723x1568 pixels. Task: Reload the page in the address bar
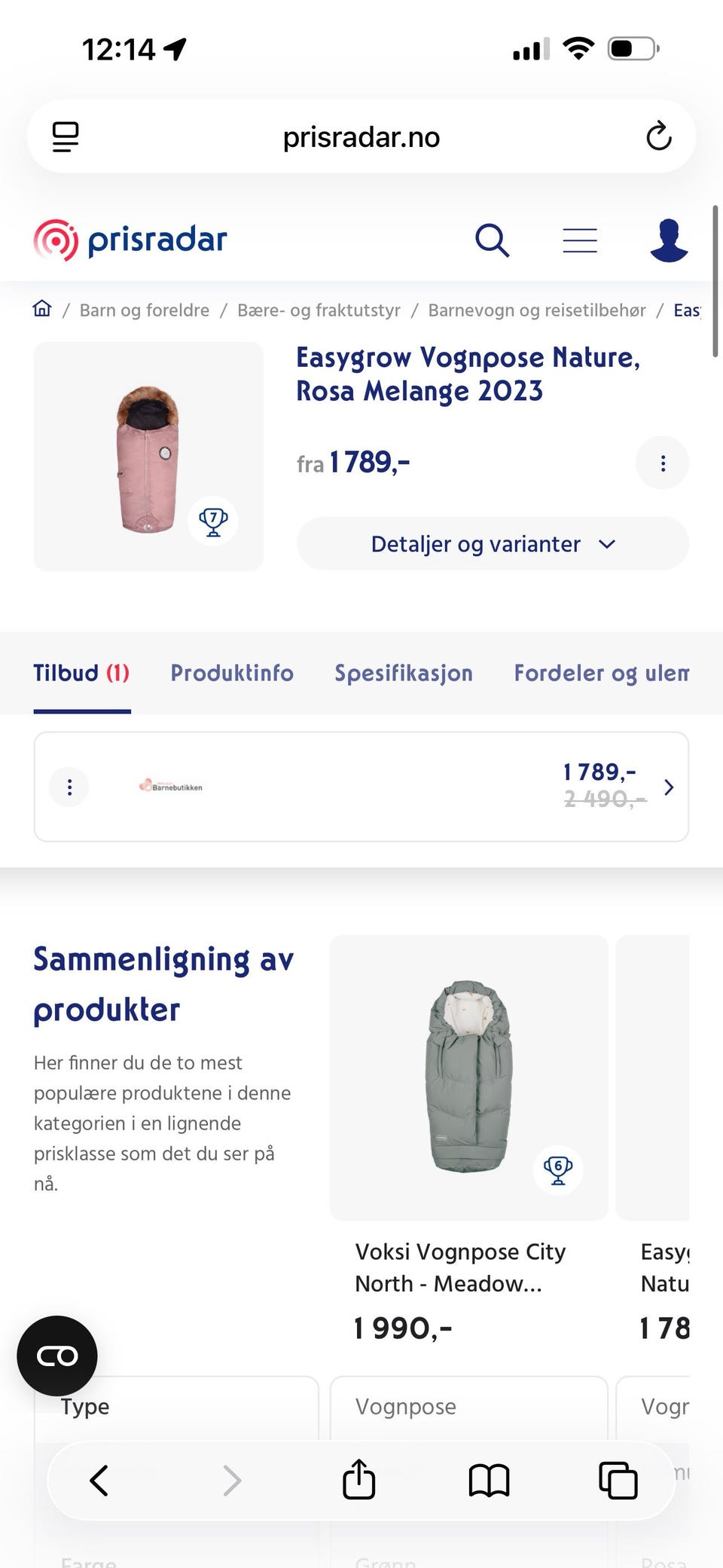click(x=659, y=136)
